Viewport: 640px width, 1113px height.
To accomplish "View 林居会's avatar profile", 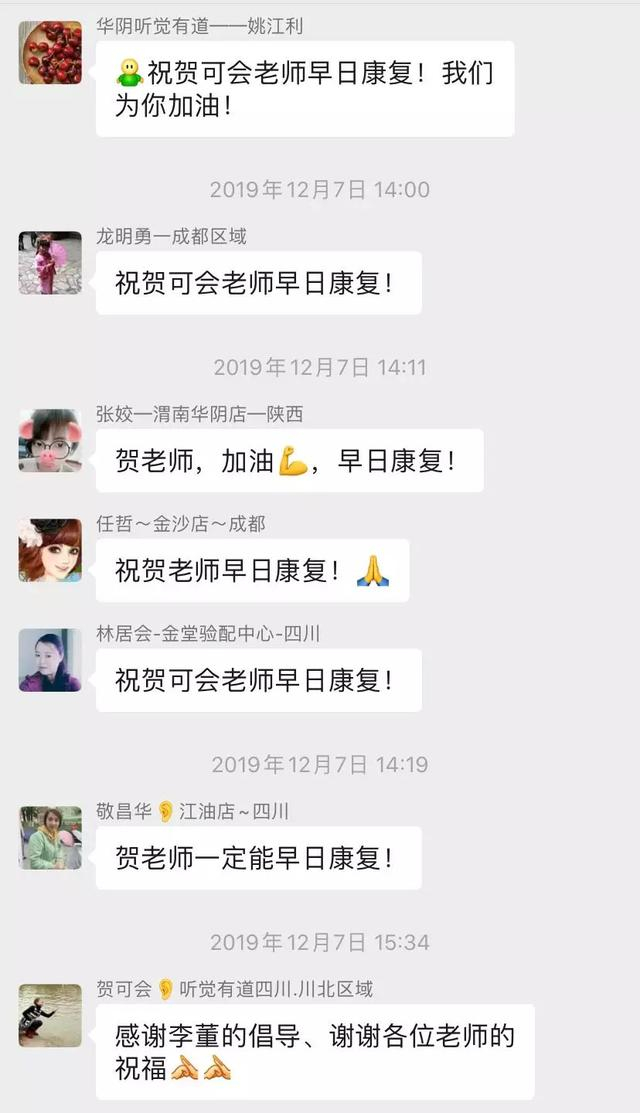I will 50,660.
